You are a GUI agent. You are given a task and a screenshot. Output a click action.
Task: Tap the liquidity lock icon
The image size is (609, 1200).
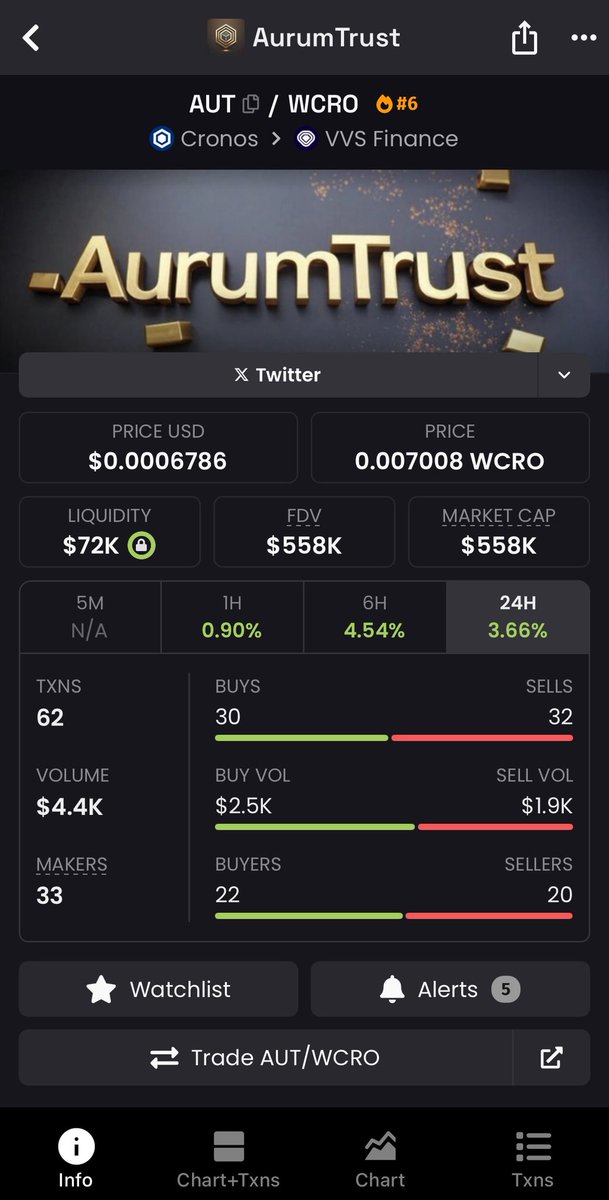[x=141, y=546]
